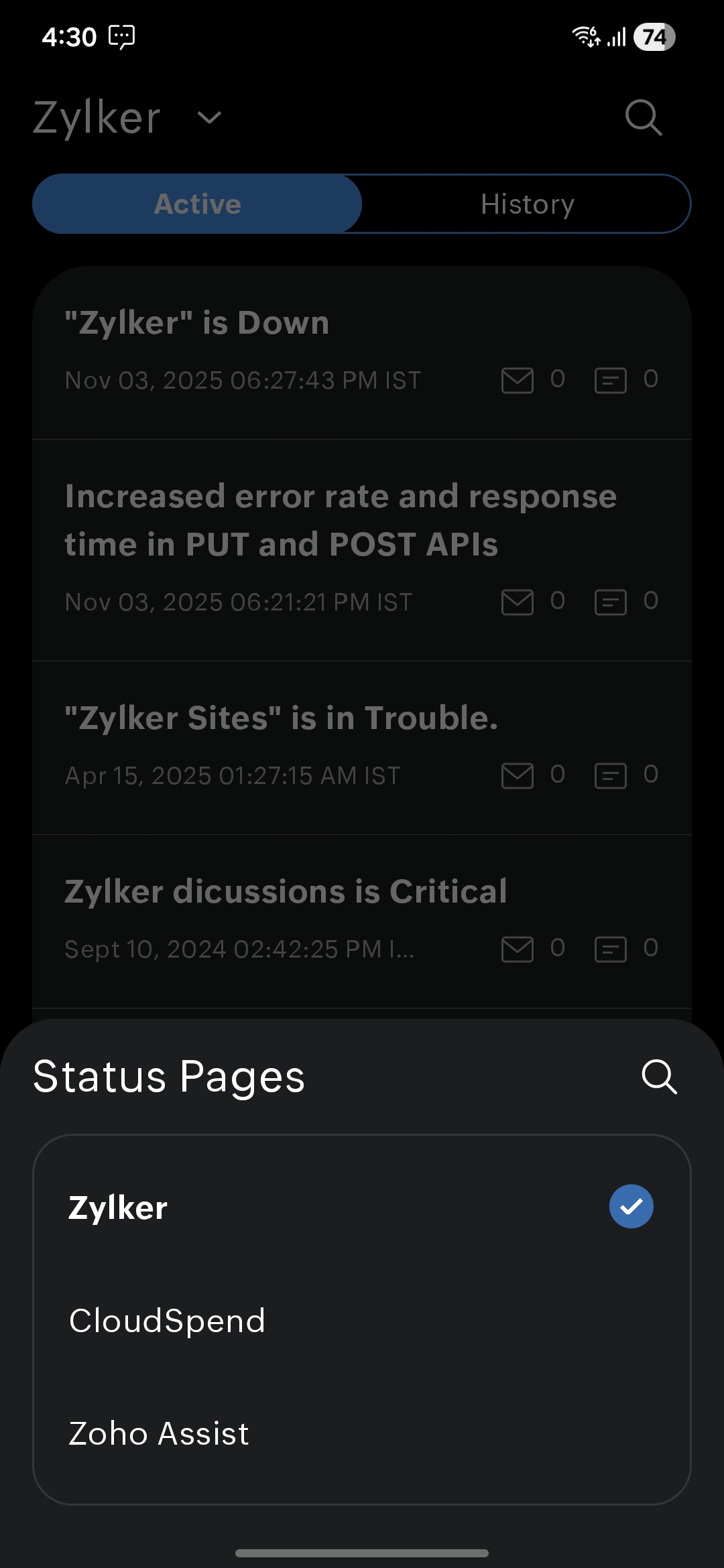This screenshot has width=724, height=1568.
Task: Choose the CloudSpend status page
Action: point(362,1321)
